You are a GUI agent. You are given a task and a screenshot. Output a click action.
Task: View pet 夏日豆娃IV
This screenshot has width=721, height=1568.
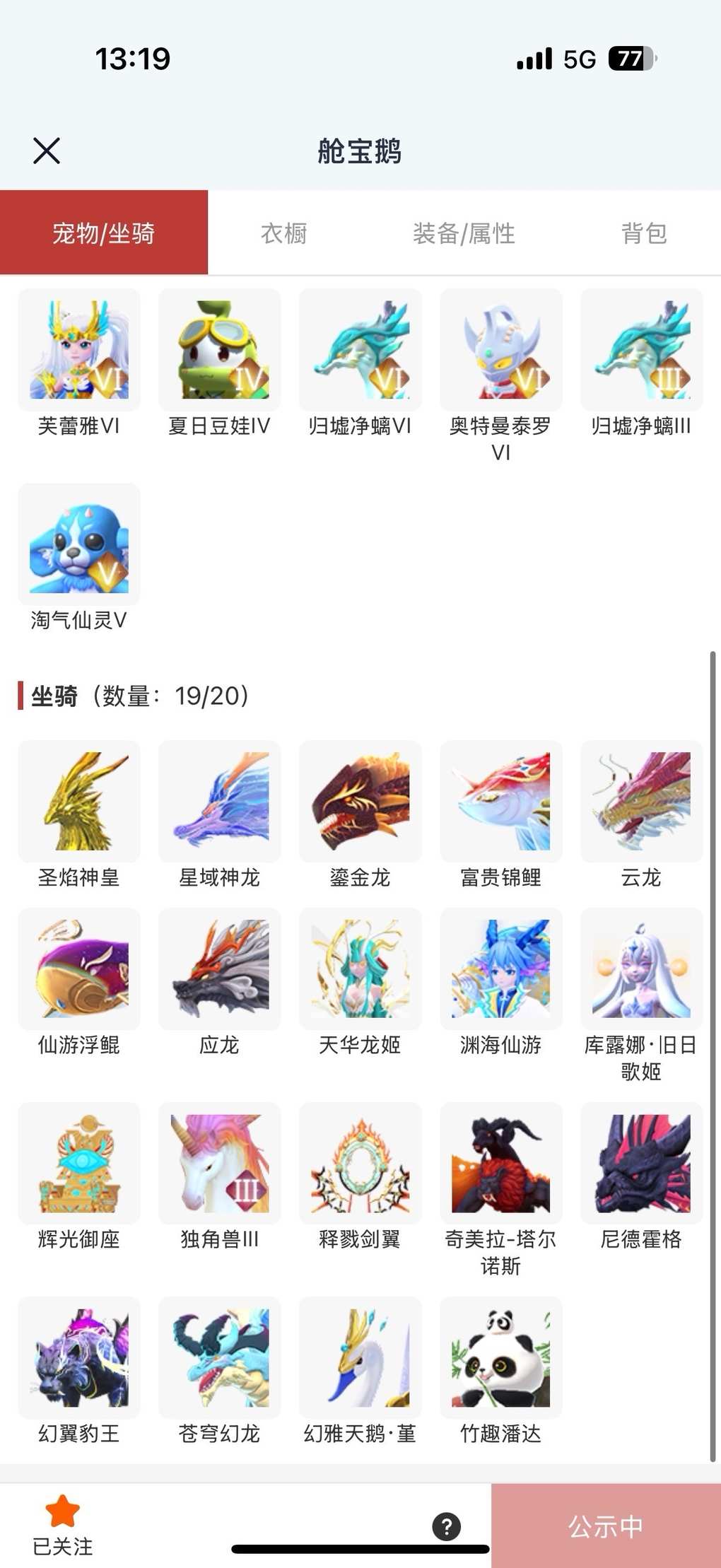(x=220, y=350)
